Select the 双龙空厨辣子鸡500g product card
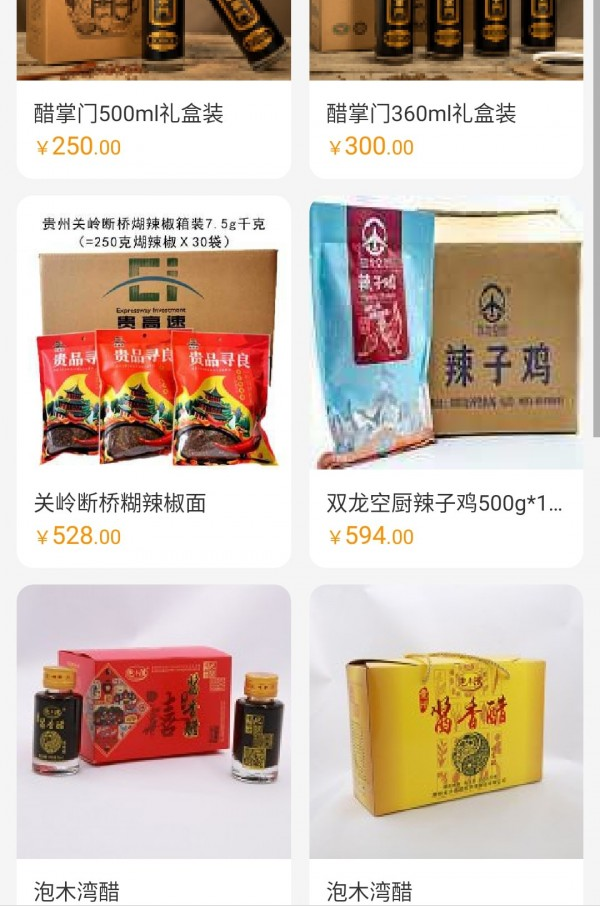Screen dimensions: 600x906 coord(446,380)
